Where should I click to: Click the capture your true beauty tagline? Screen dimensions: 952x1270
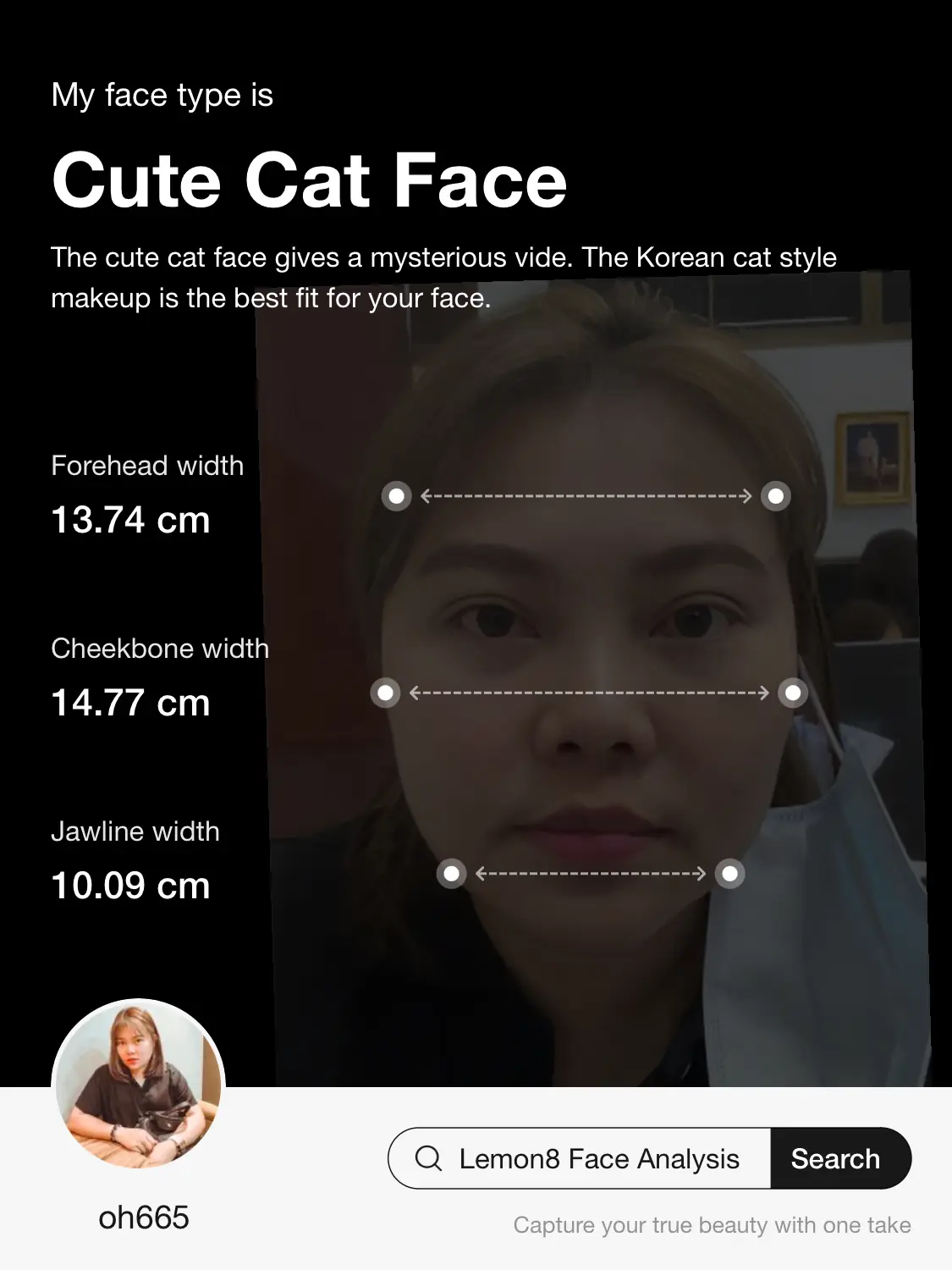[x=711, y=1224]
